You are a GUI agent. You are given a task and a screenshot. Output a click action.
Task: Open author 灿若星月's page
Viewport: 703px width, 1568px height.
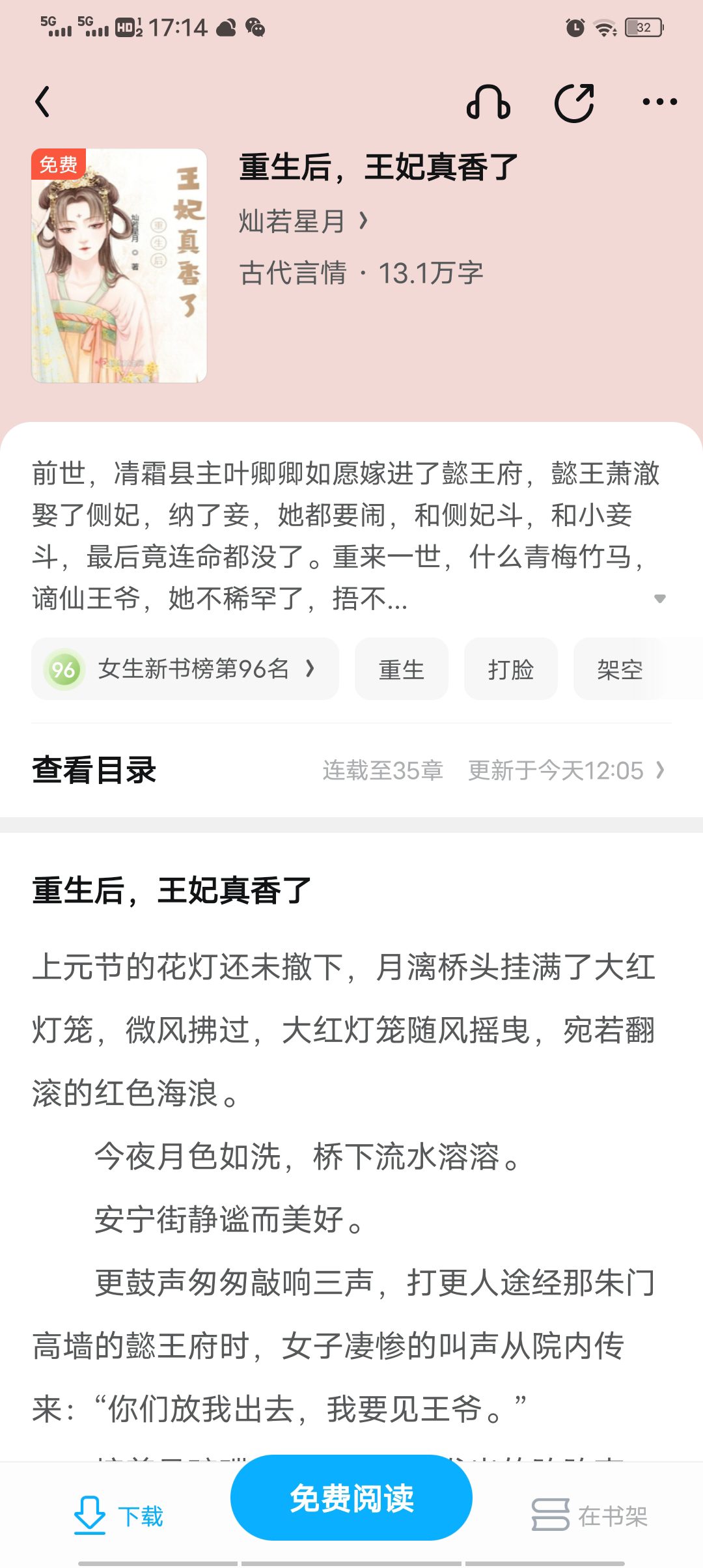pos(303,221)
